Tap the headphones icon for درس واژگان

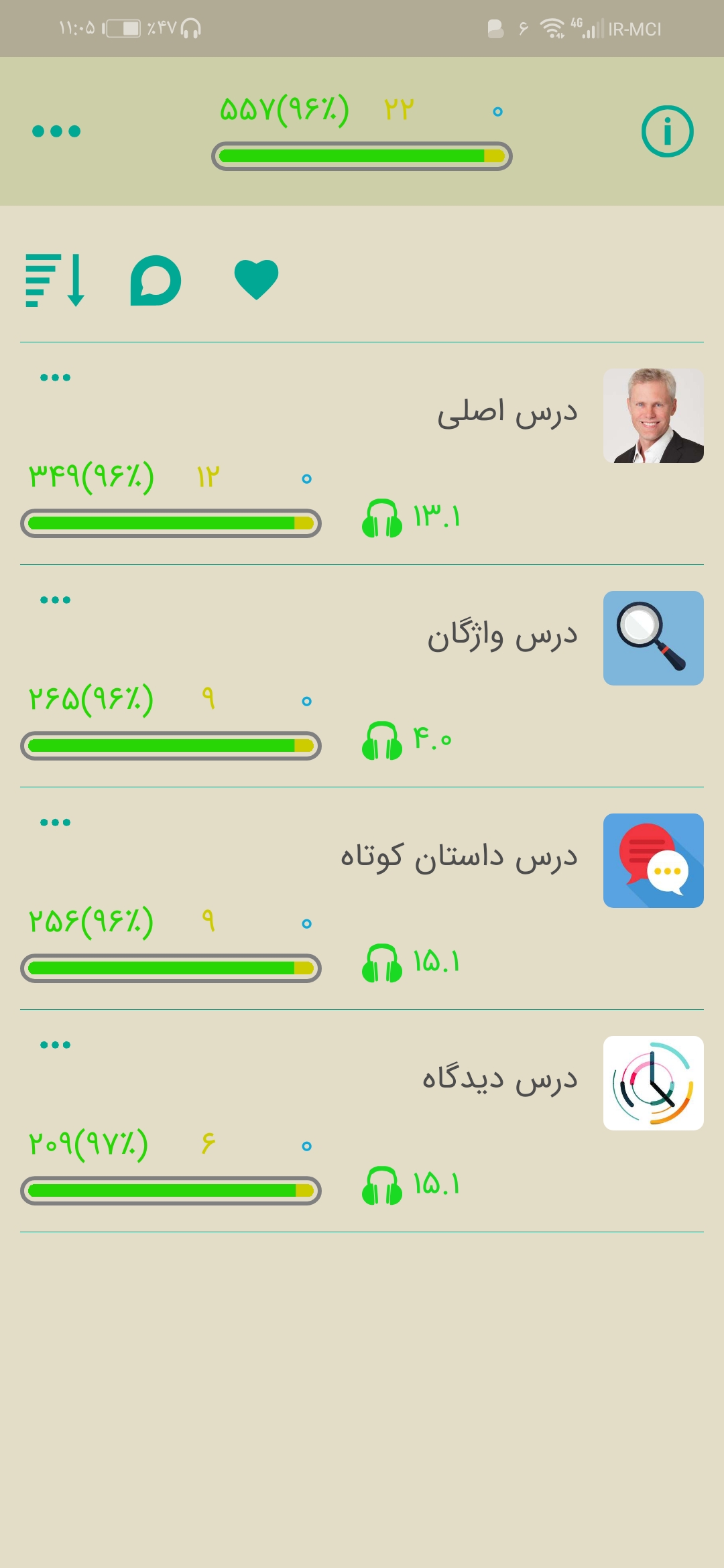coord(382,740)
